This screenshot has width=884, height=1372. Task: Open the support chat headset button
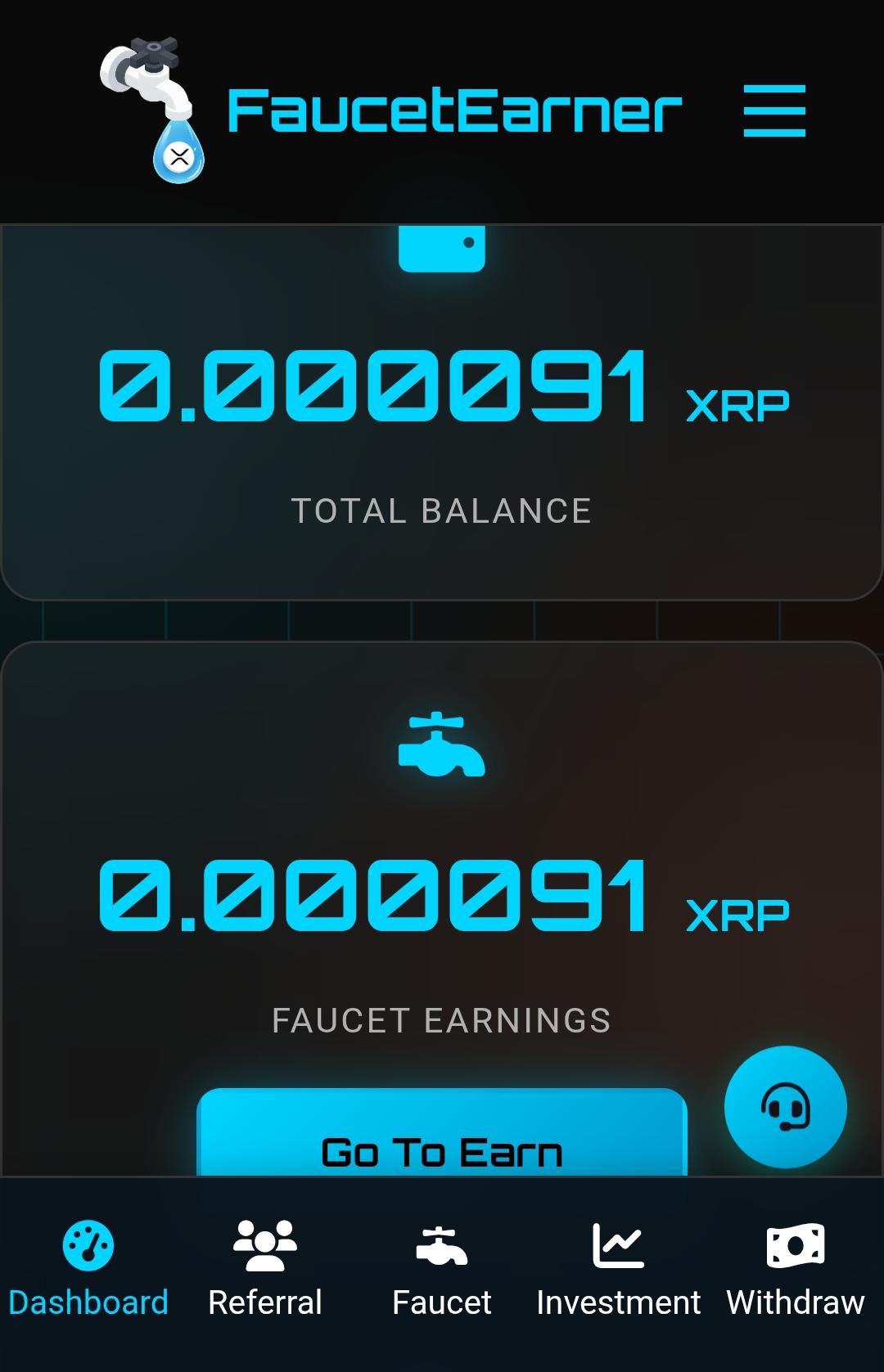(785, 1107)
